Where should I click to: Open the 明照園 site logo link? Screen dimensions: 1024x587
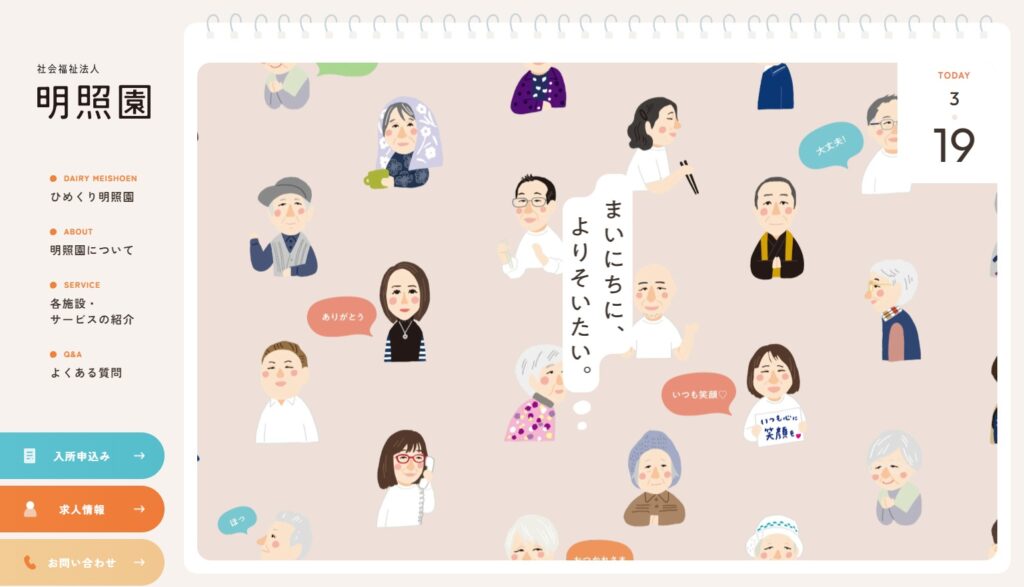click(93, 92)
